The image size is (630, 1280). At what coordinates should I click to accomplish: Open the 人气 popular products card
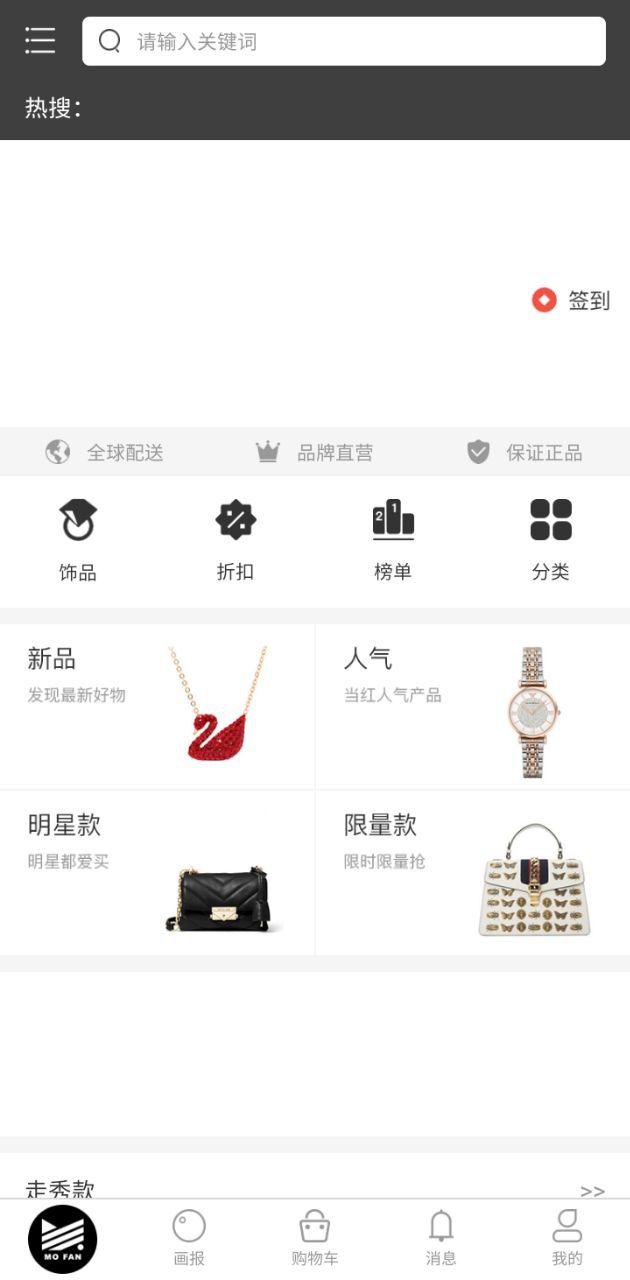coord(472,707)
